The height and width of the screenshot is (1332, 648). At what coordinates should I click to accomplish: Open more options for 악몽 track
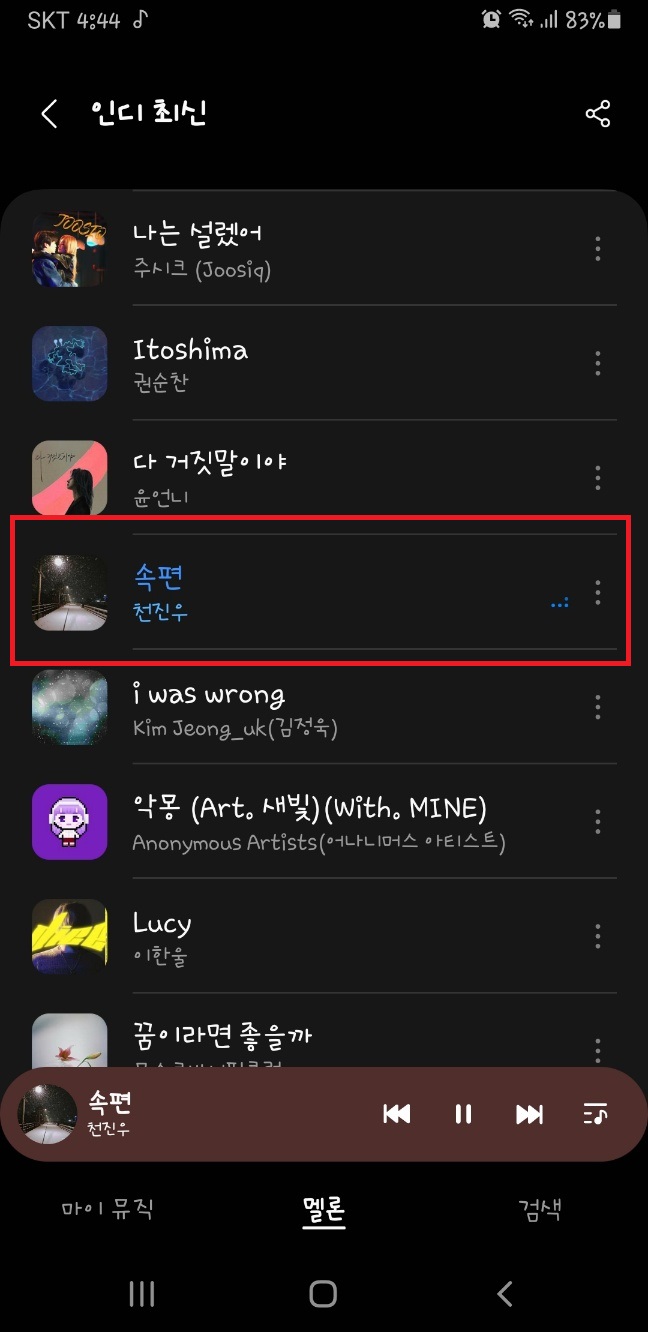click(598, 822)
